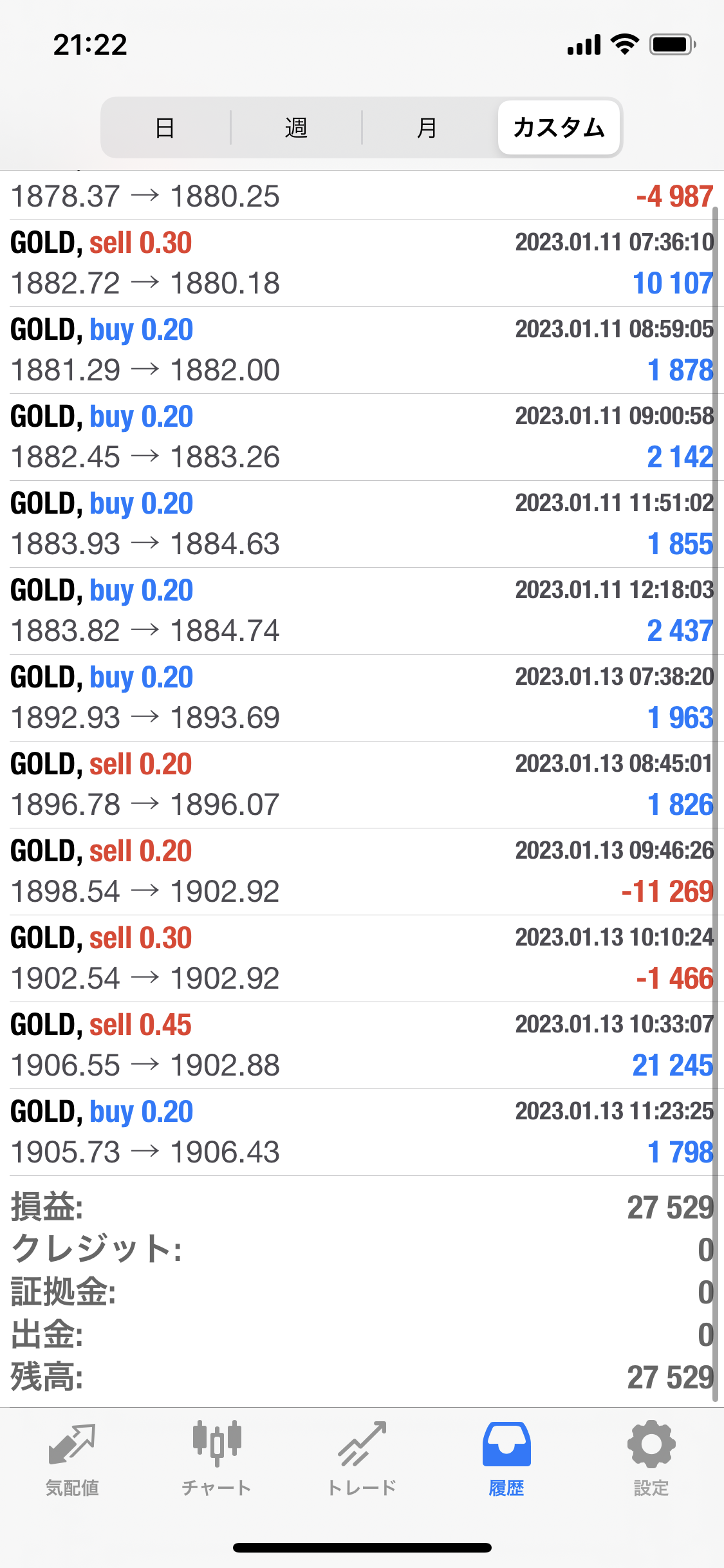Viewport: 724px width, 1568px height.
Task: Expand GOLD sell trade with loss -11 269
Action: [362, 872]
